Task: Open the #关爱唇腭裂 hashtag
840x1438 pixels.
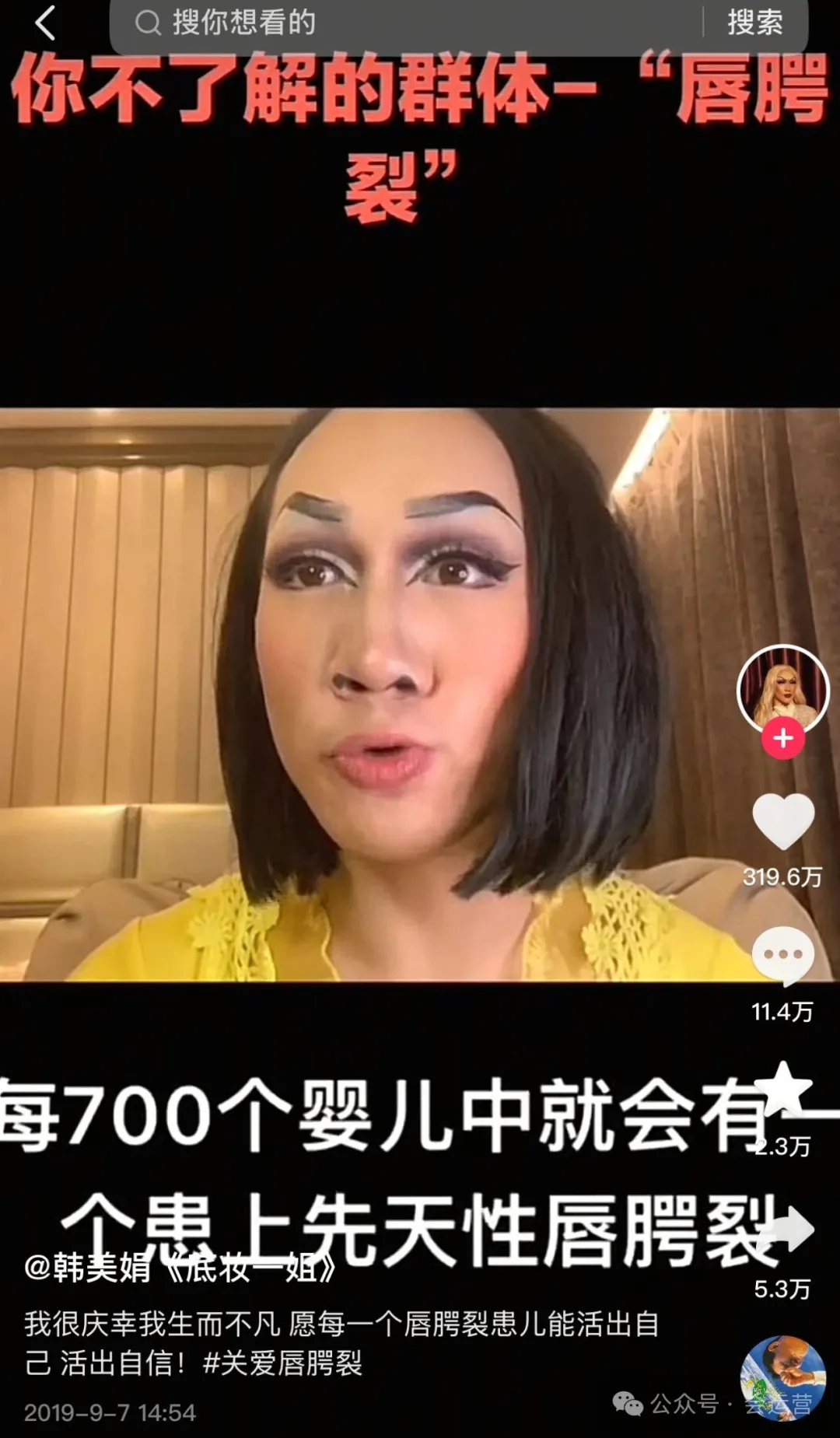Action: [x=282, y=1363]
